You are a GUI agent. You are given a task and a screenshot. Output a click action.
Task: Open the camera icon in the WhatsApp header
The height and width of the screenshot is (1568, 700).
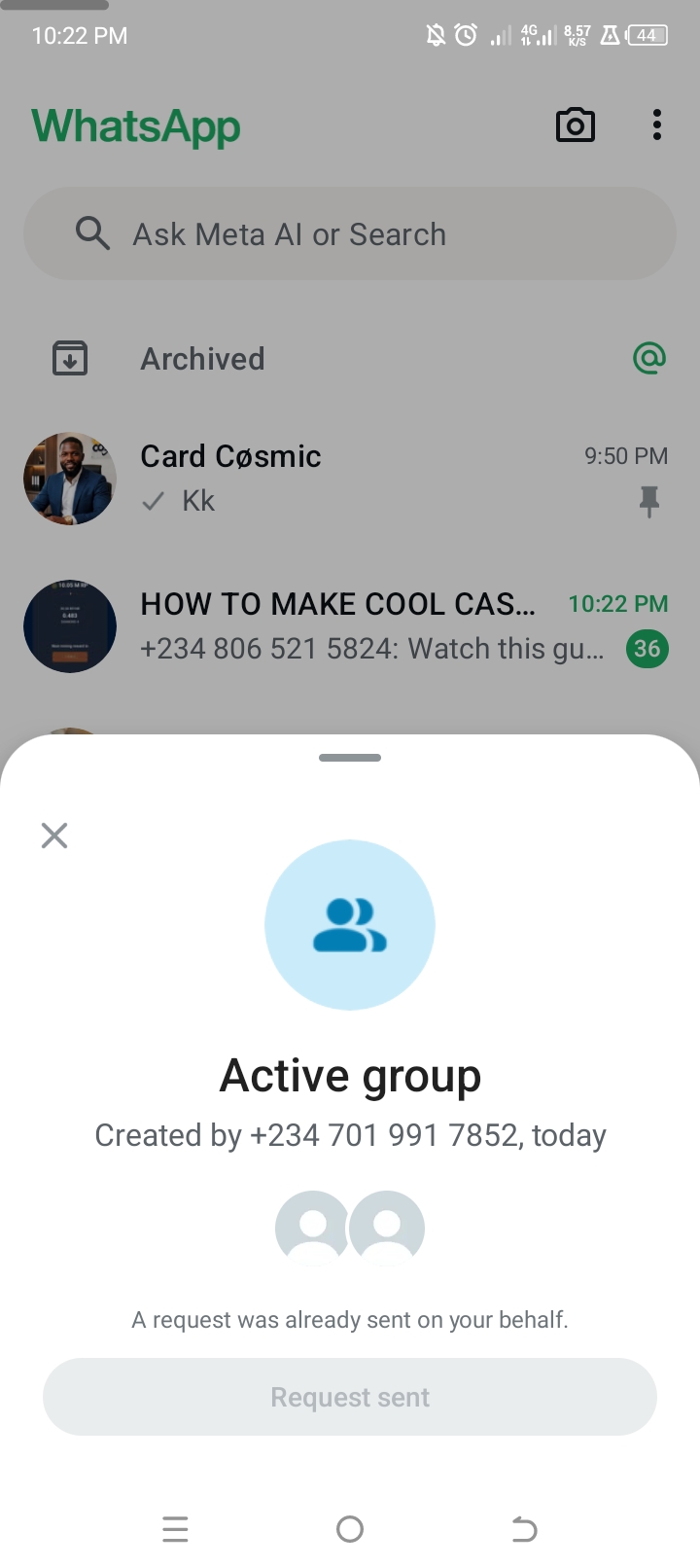click(575, 125)
